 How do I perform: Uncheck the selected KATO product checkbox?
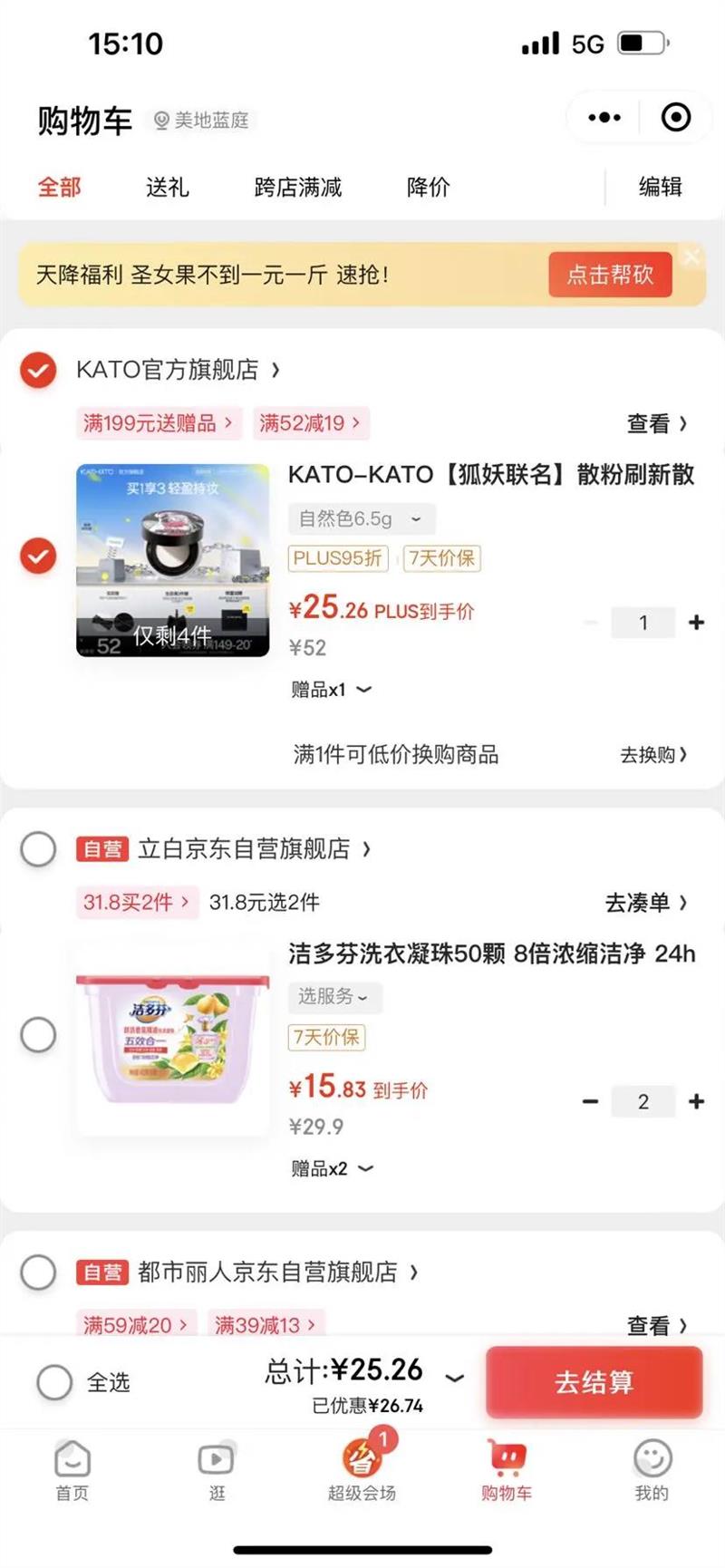coord(38,556)
